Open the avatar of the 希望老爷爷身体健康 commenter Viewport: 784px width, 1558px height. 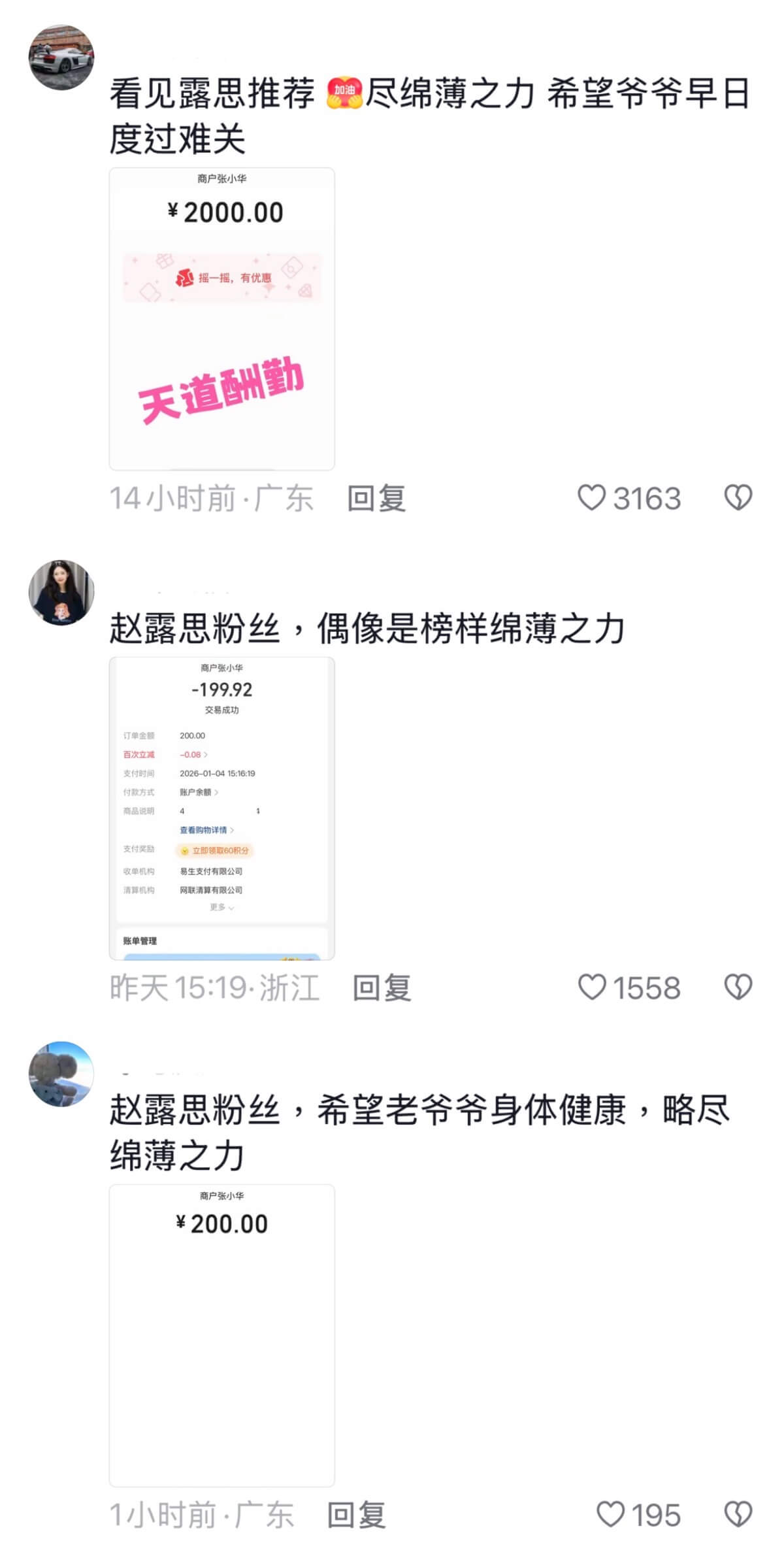[x=61, y=1074]
